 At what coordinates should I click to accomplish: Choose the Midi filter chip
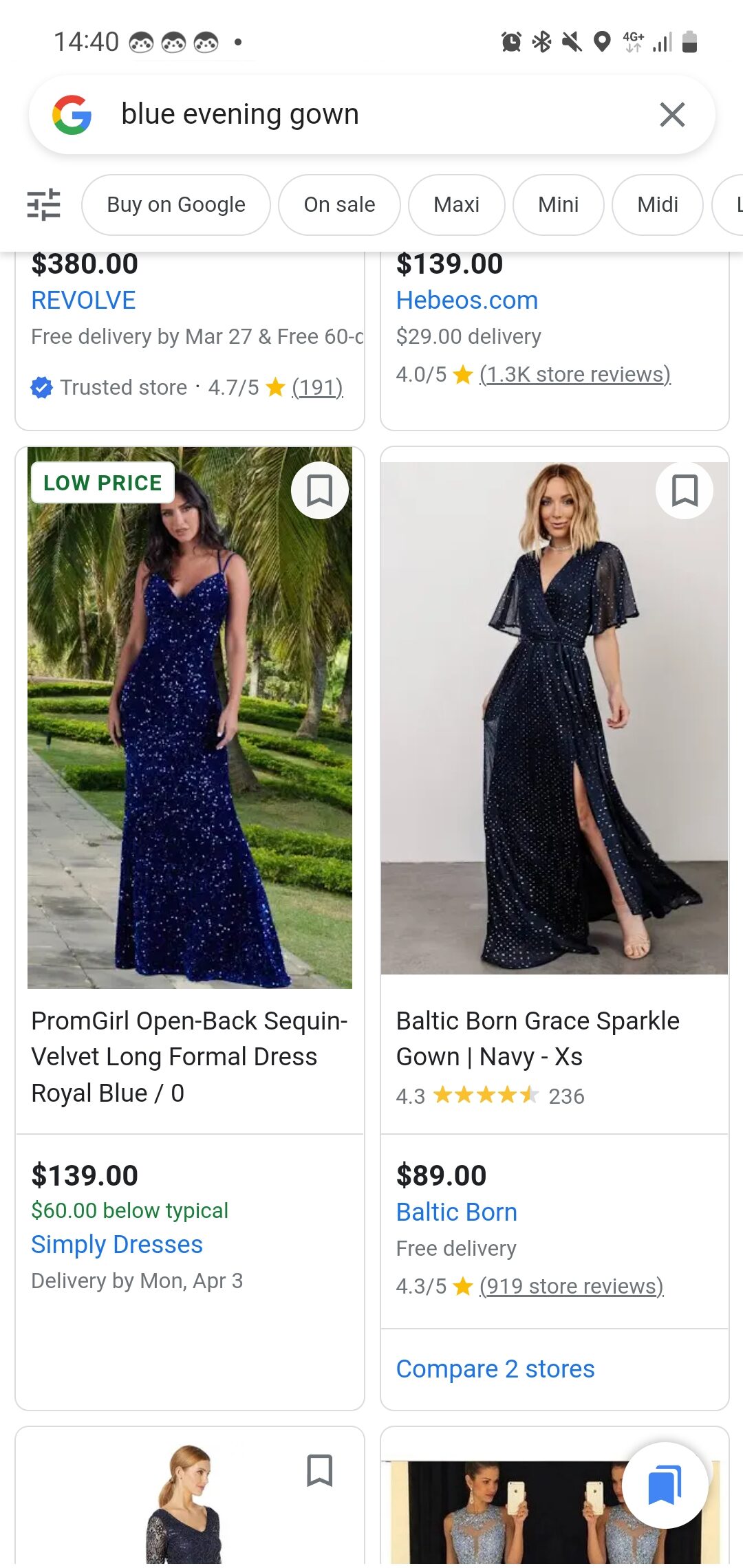coord(658,205)
